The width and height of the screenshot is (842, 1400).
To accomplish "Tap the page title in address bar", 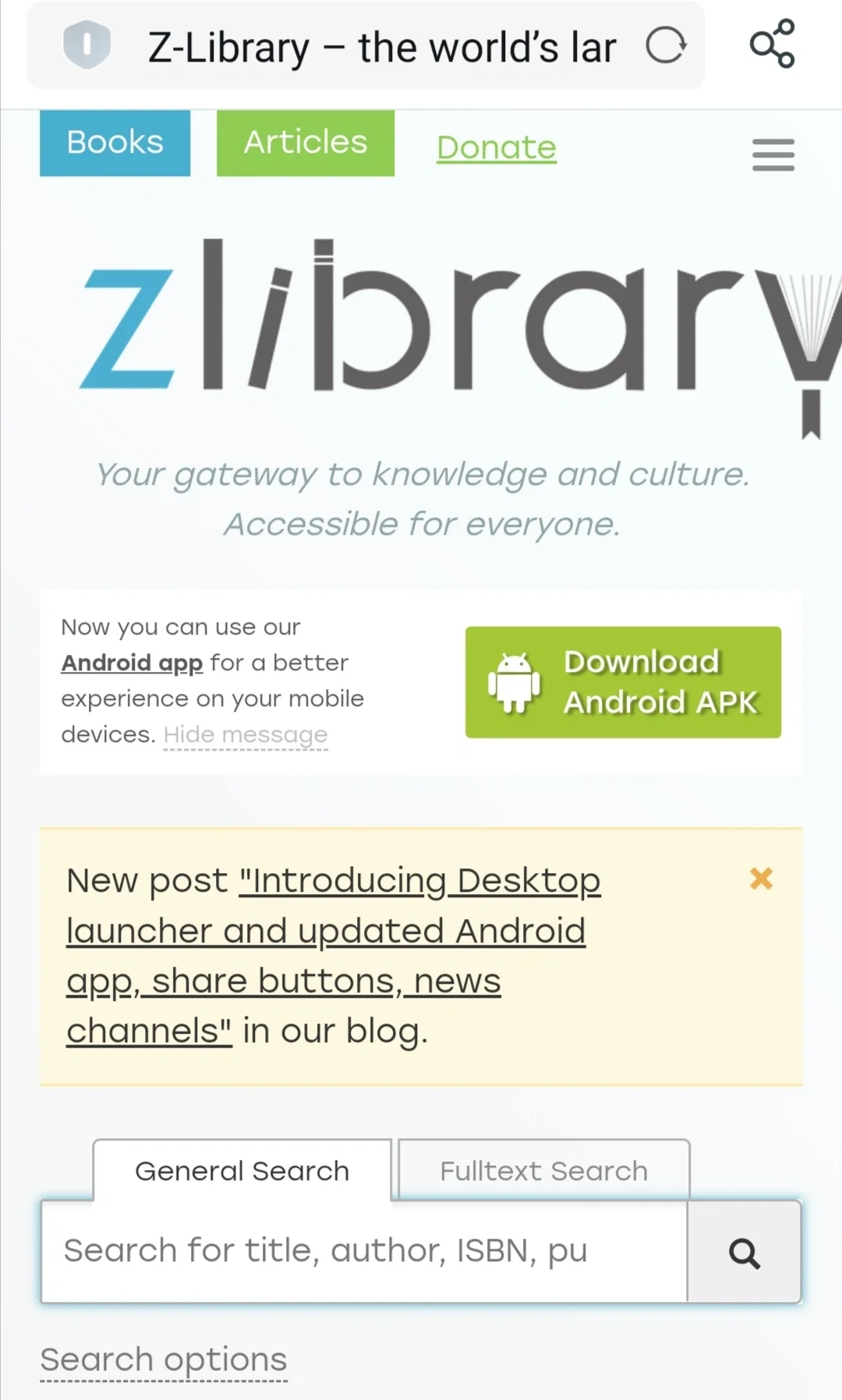I will (x=382, y=47).
